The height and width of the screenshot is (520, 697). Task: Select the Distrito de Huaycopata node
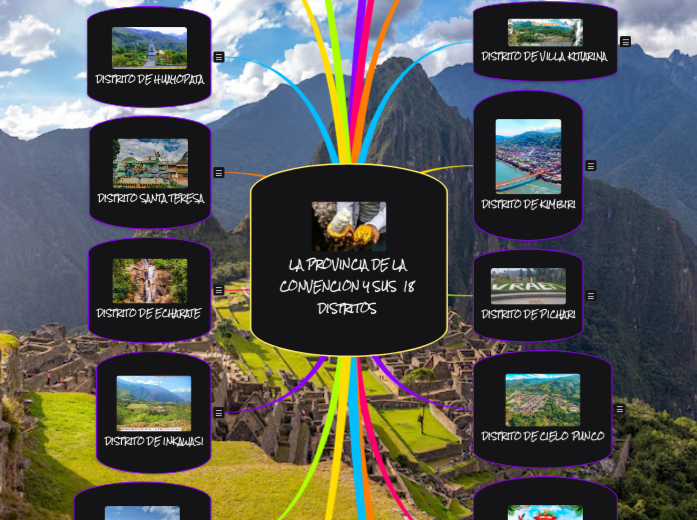[149, 58]
